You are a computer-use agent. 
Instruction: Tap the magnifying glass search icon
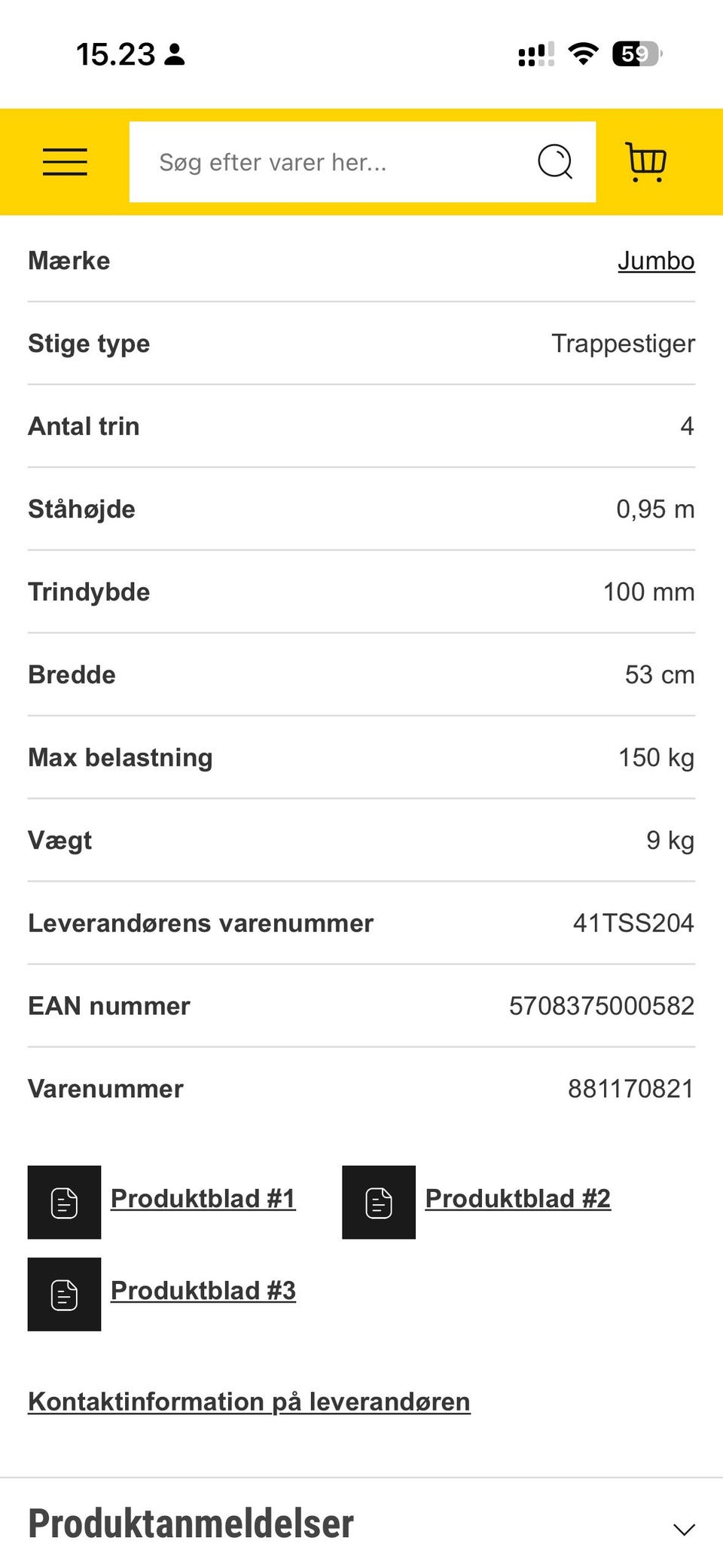(x=555, y=161)
